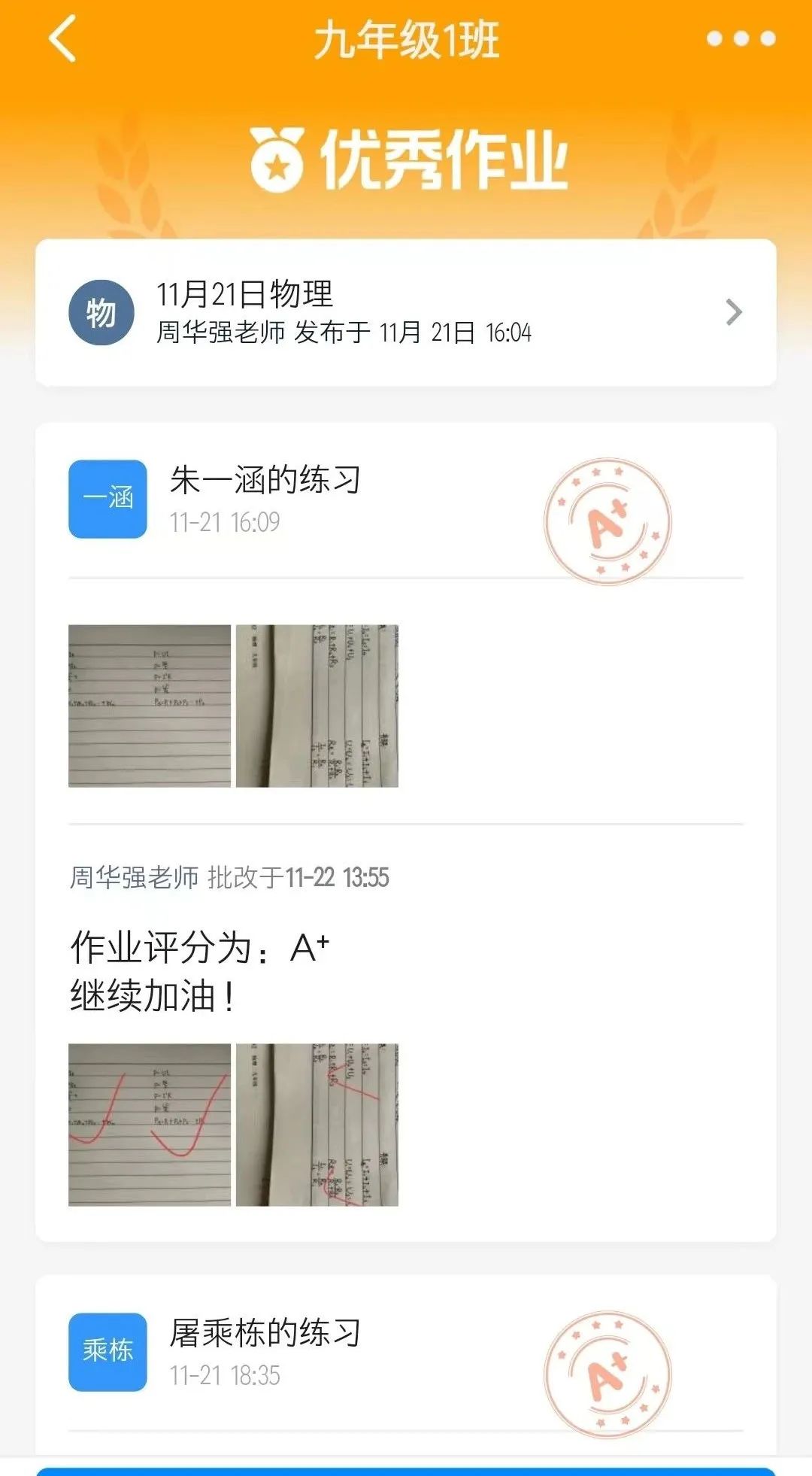Open the second teacher-corrected photo with red marks
812x1476 pixels.
click(x=317, y=1125)
